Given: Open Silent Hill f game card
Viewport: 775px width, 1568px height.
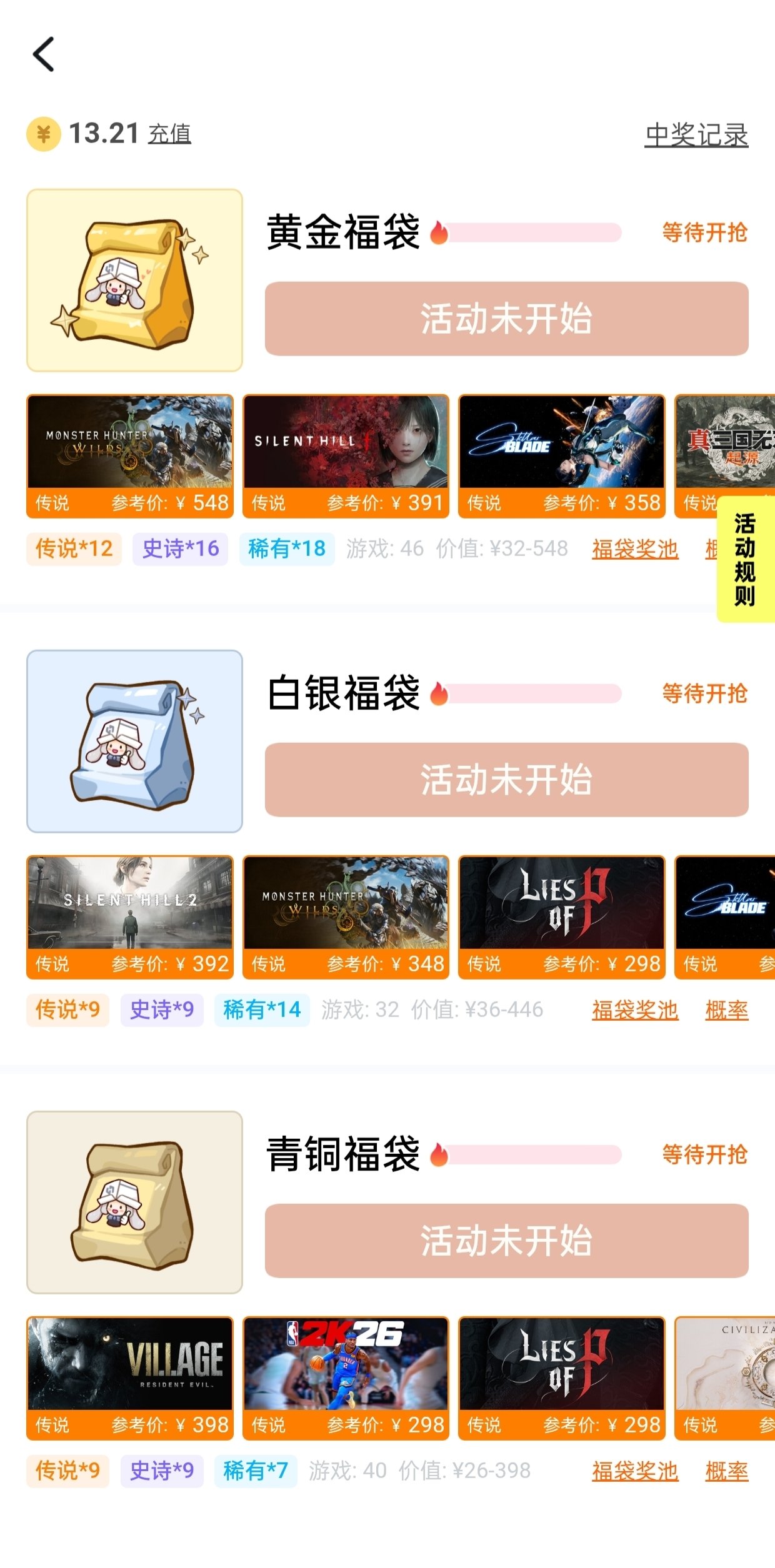Looking at the screenshot, I should click(346, 456).
